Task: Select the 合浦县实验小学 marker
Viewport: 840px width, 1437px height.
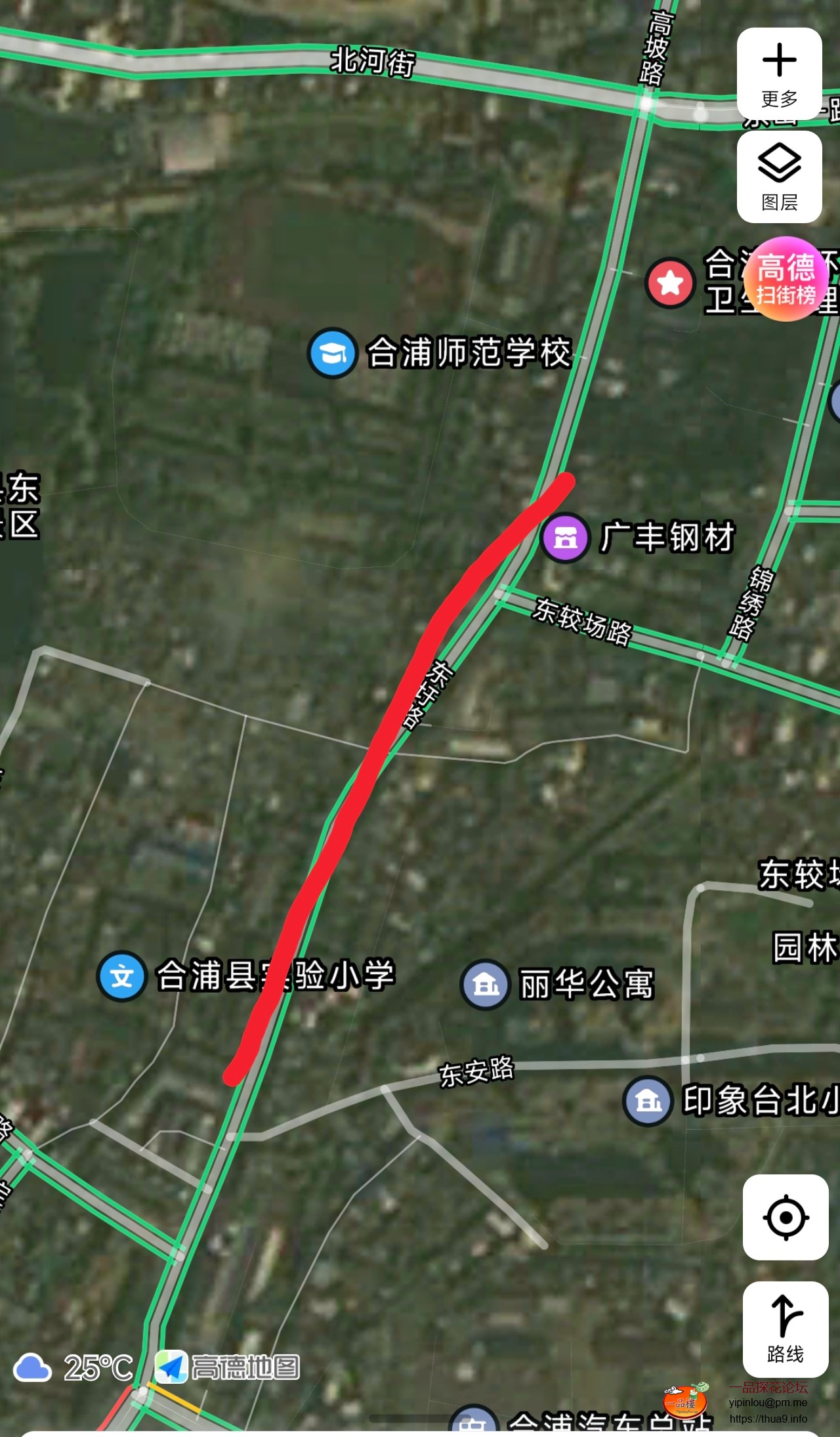Action: (122, 976)
